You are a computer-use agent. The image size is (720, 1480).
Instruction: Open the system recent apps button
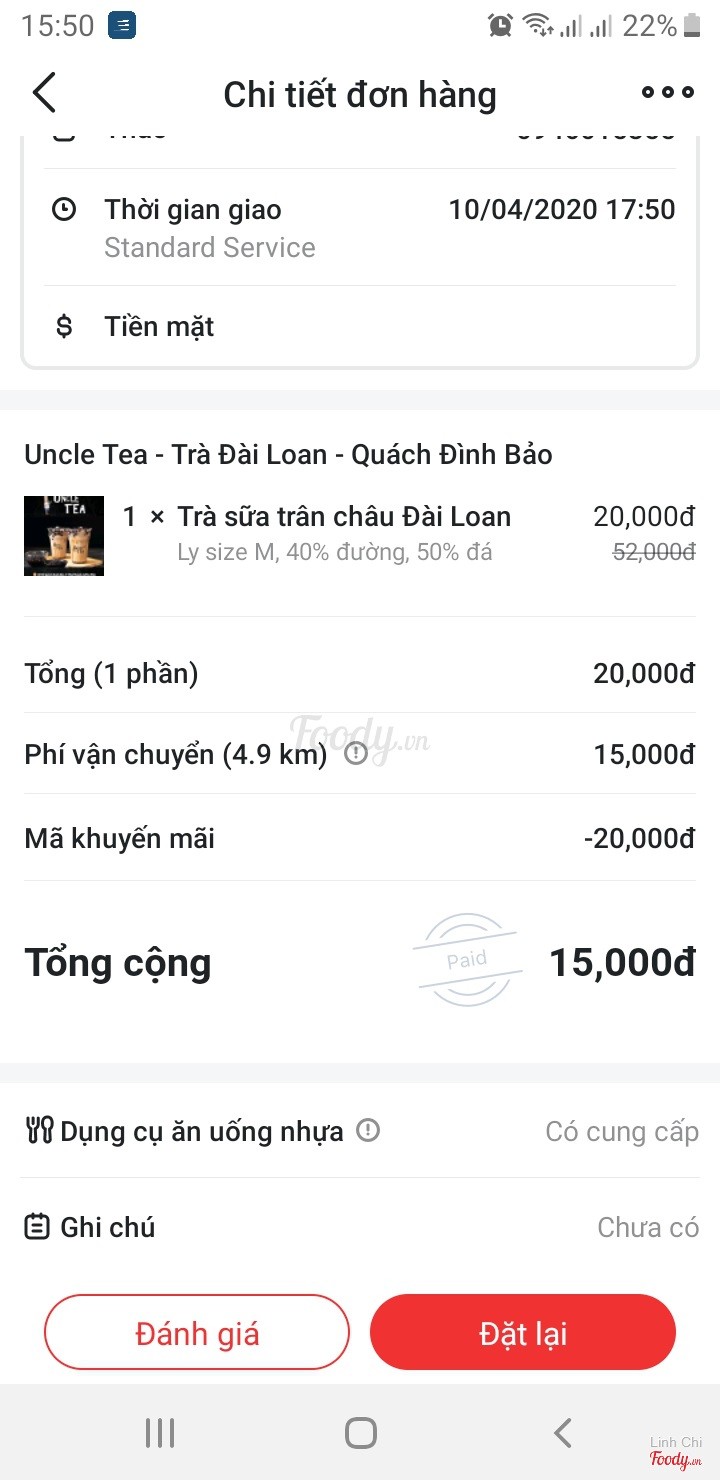160,1433
